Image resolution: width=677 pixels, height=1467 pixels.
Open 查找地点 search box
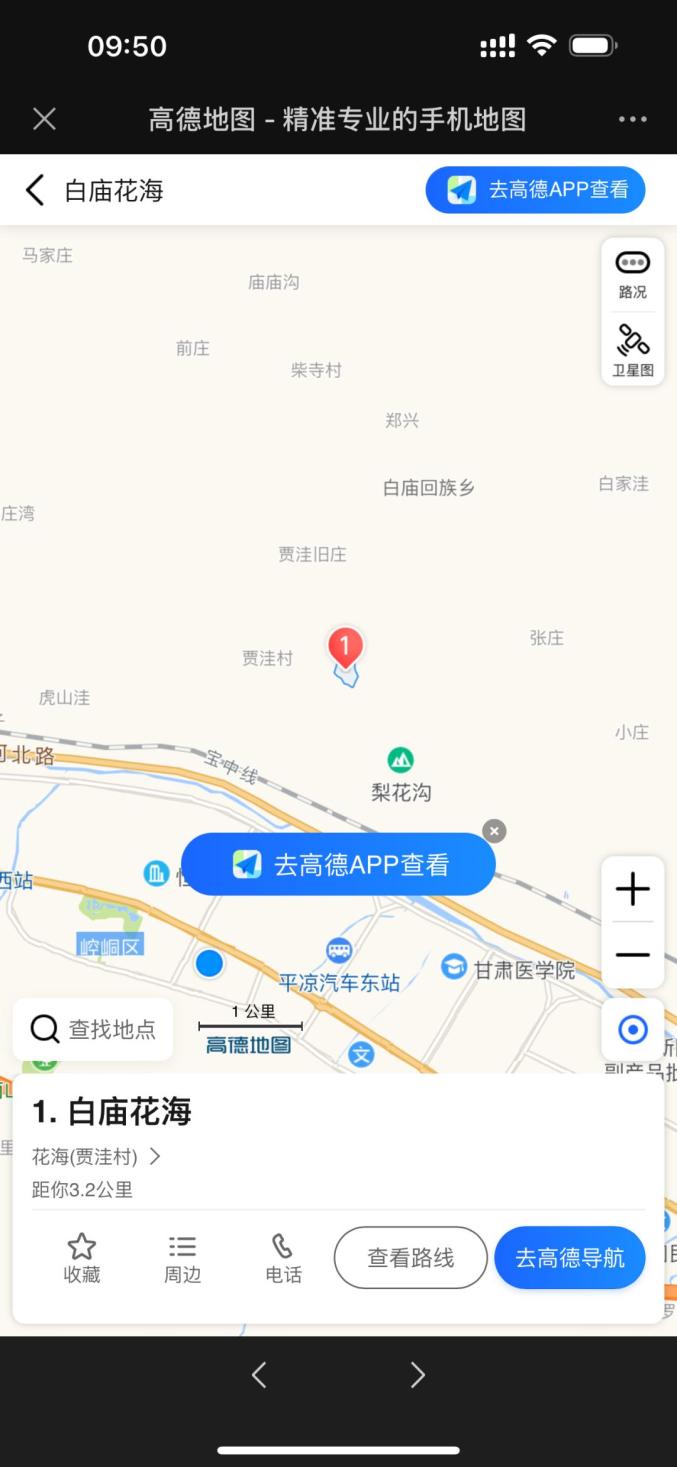click(93, 1029)
